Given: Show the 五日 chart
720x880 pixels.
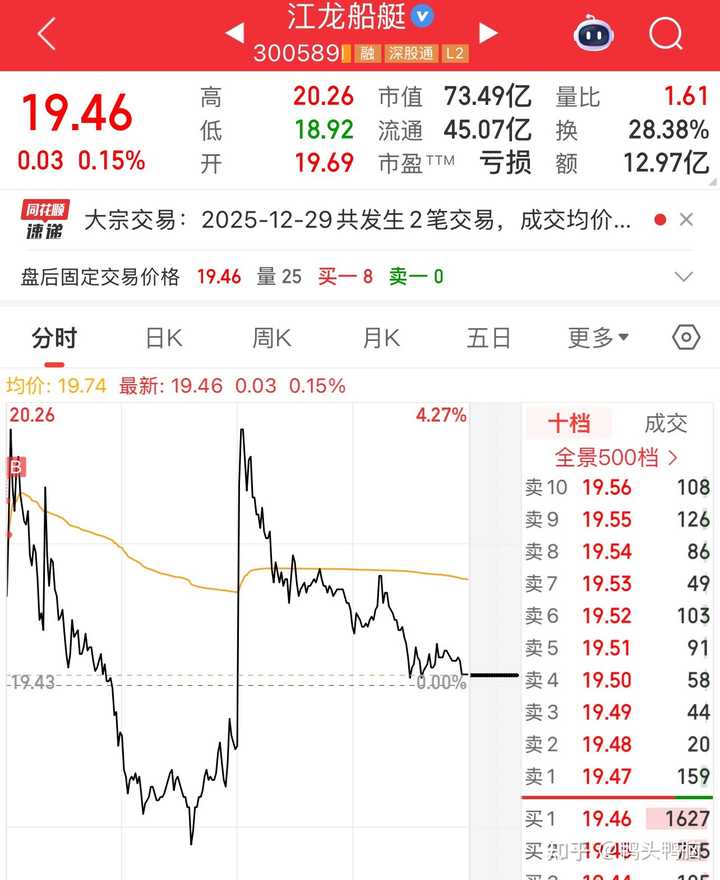Looking at the screenshot, I should pos(489,338).
